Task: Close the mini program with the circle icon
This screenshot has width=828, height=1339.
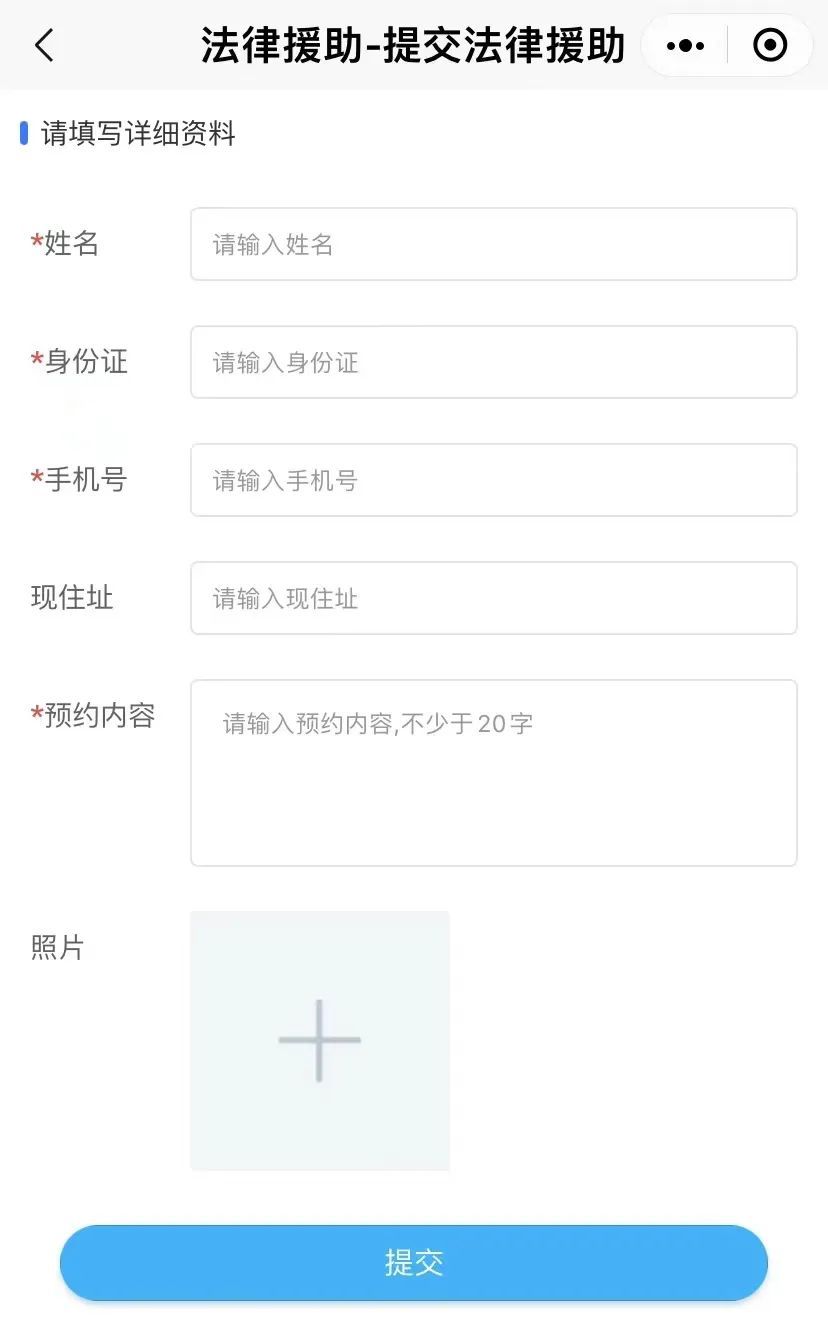Action: click(x=770, y=46)
